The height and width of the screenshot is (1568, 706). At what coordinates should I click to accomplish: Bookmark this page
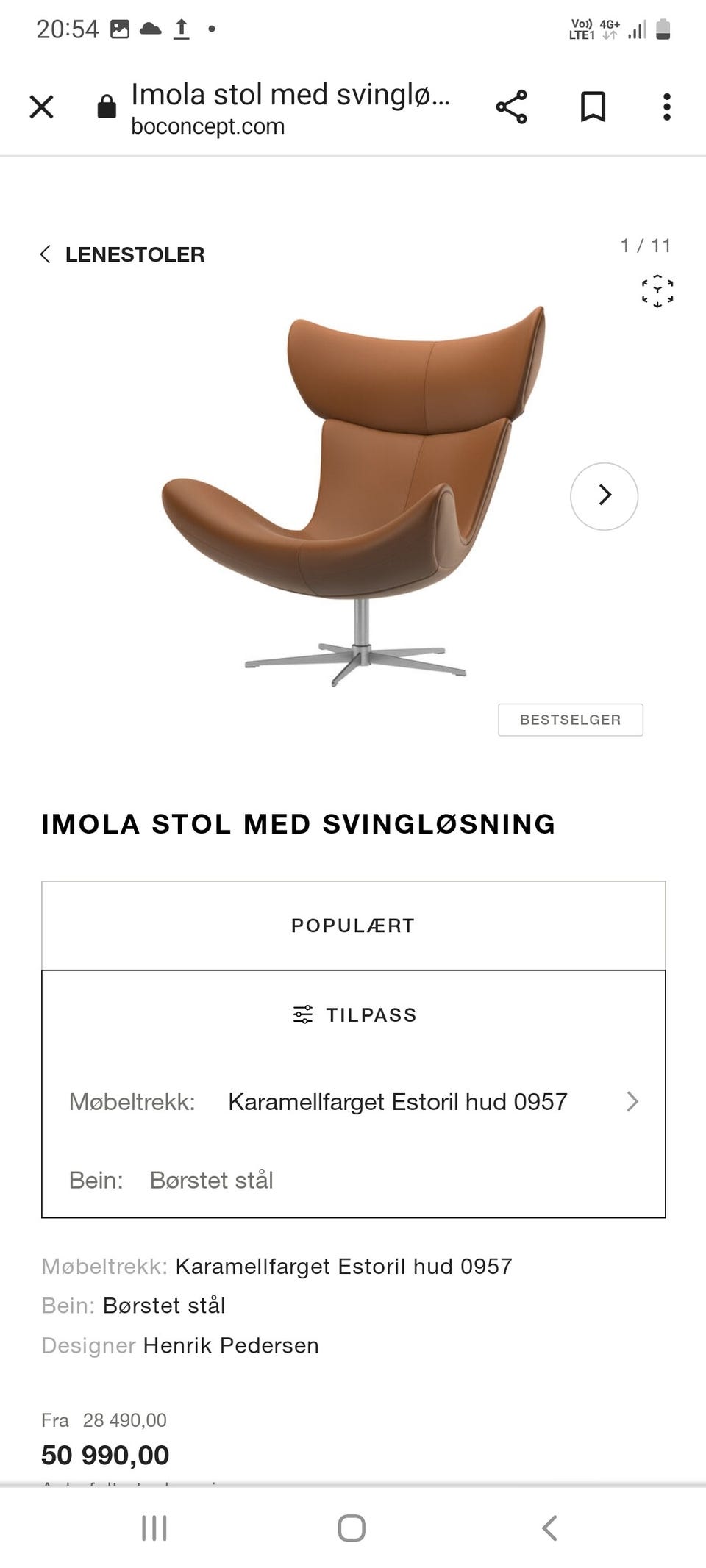click(593, 106)
